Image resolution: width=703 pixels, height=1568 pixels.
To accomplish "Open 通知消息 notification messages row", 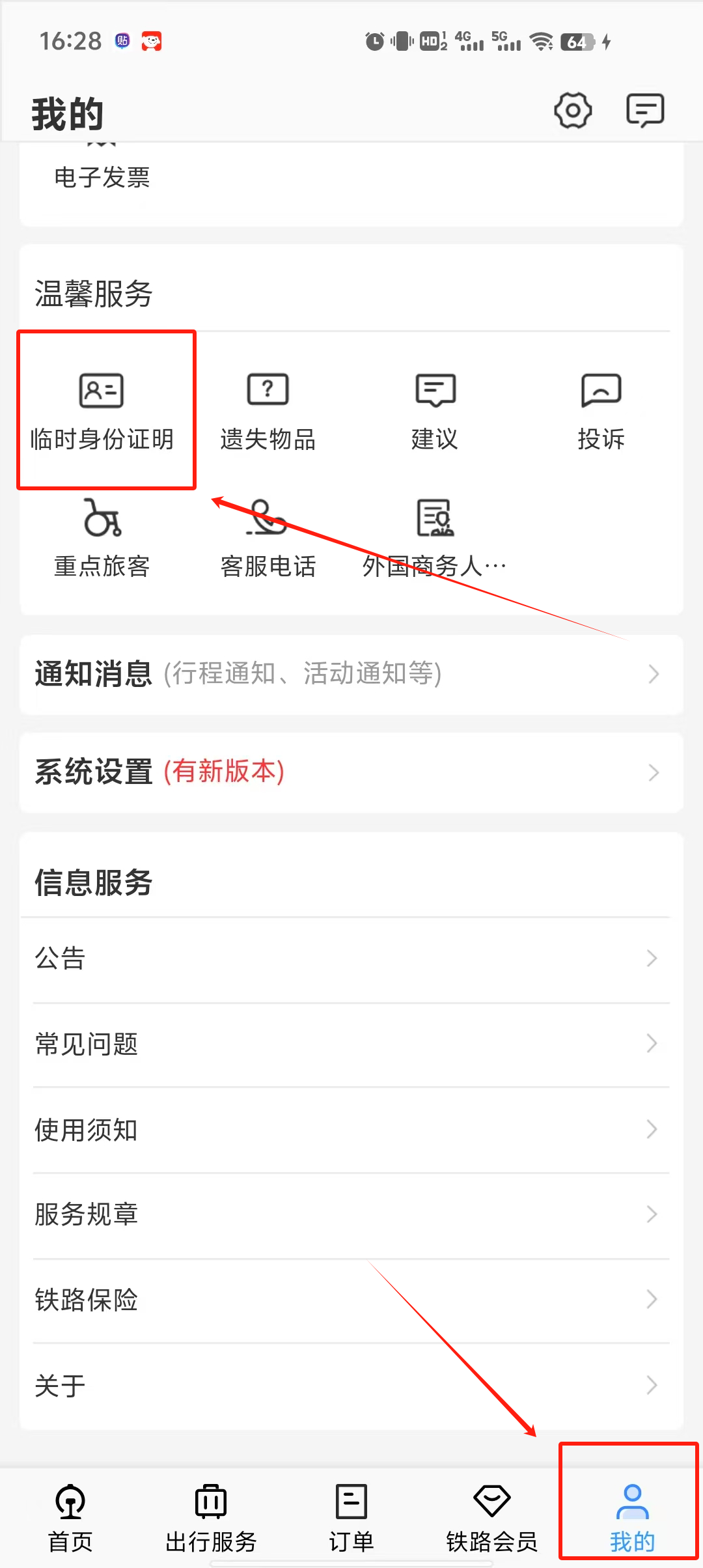I will click(x=351, y=674).
